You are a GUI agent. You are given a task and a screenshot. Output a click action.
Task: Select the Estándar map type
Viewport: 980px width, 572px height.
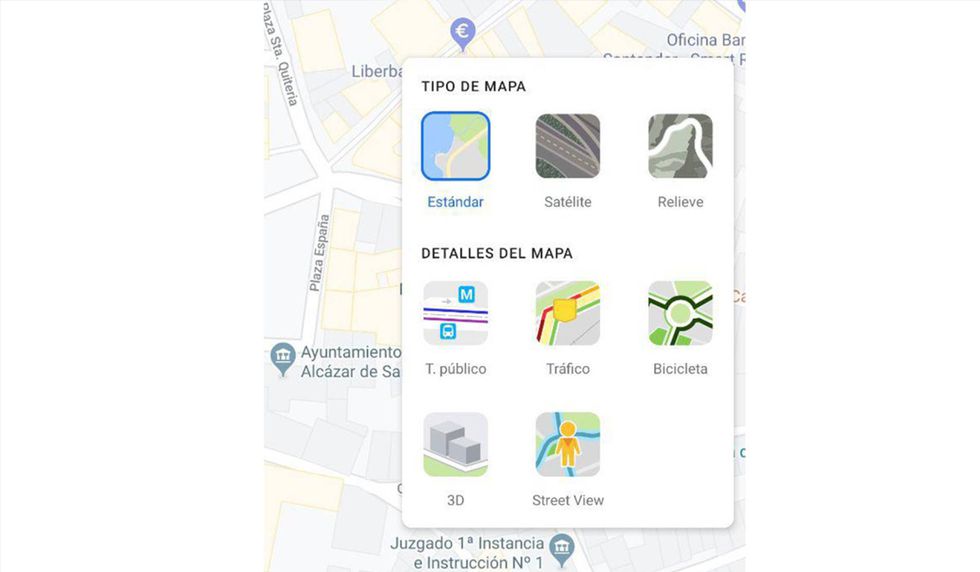pyautogui.click(x=455, y=146)
